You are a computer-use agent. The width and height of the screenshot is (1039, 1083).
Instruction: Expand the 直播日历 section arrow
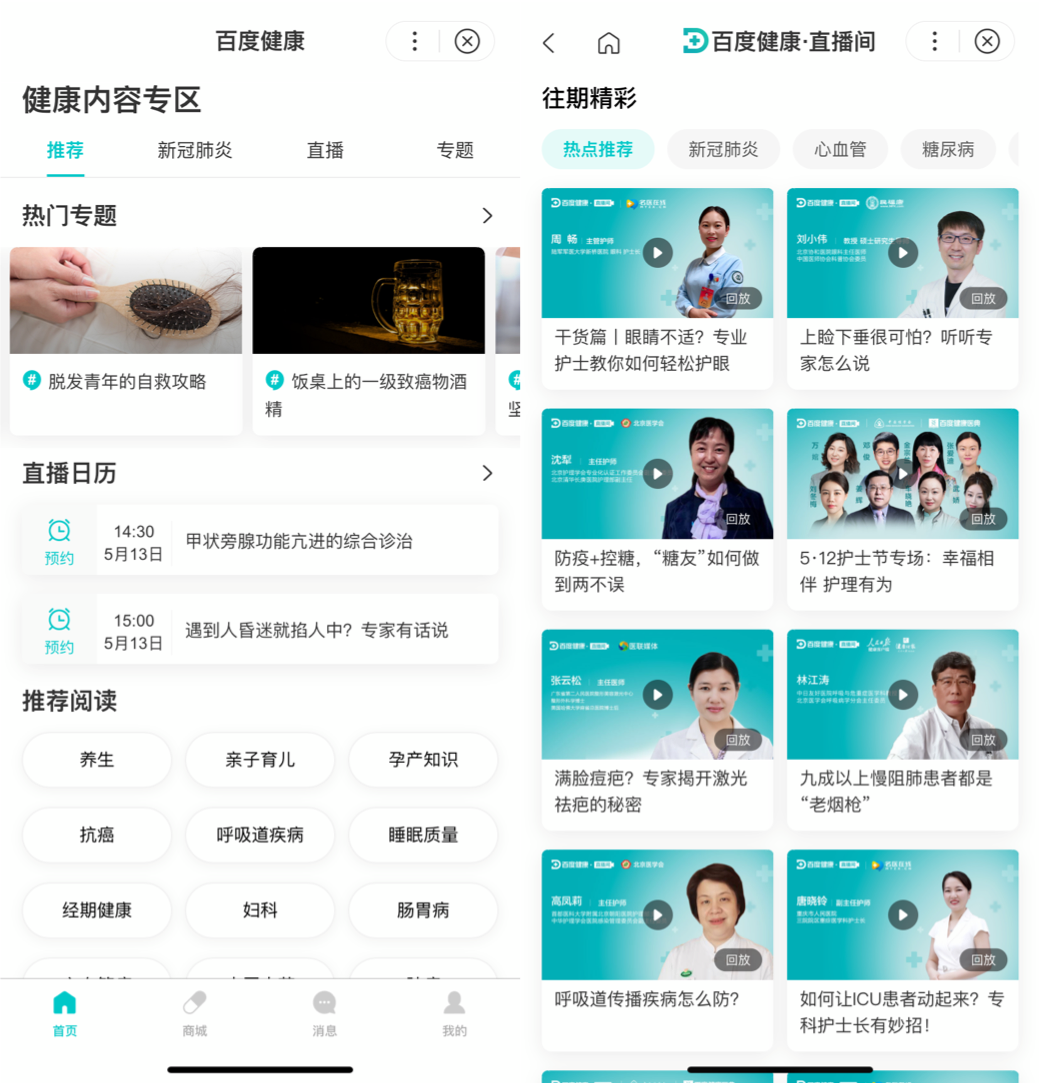coord(487,473)
